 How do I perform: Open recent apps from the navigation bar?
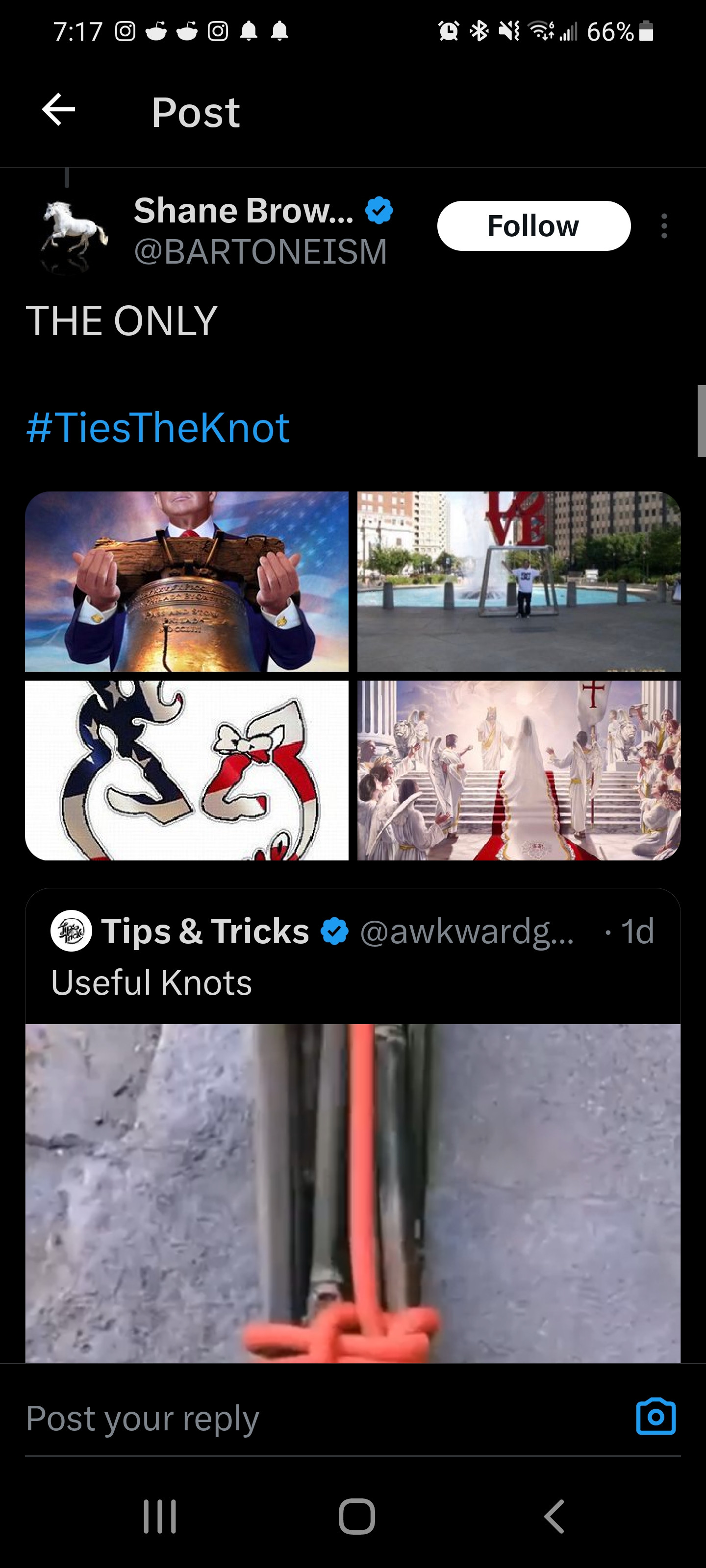(x=160, y=1516)
